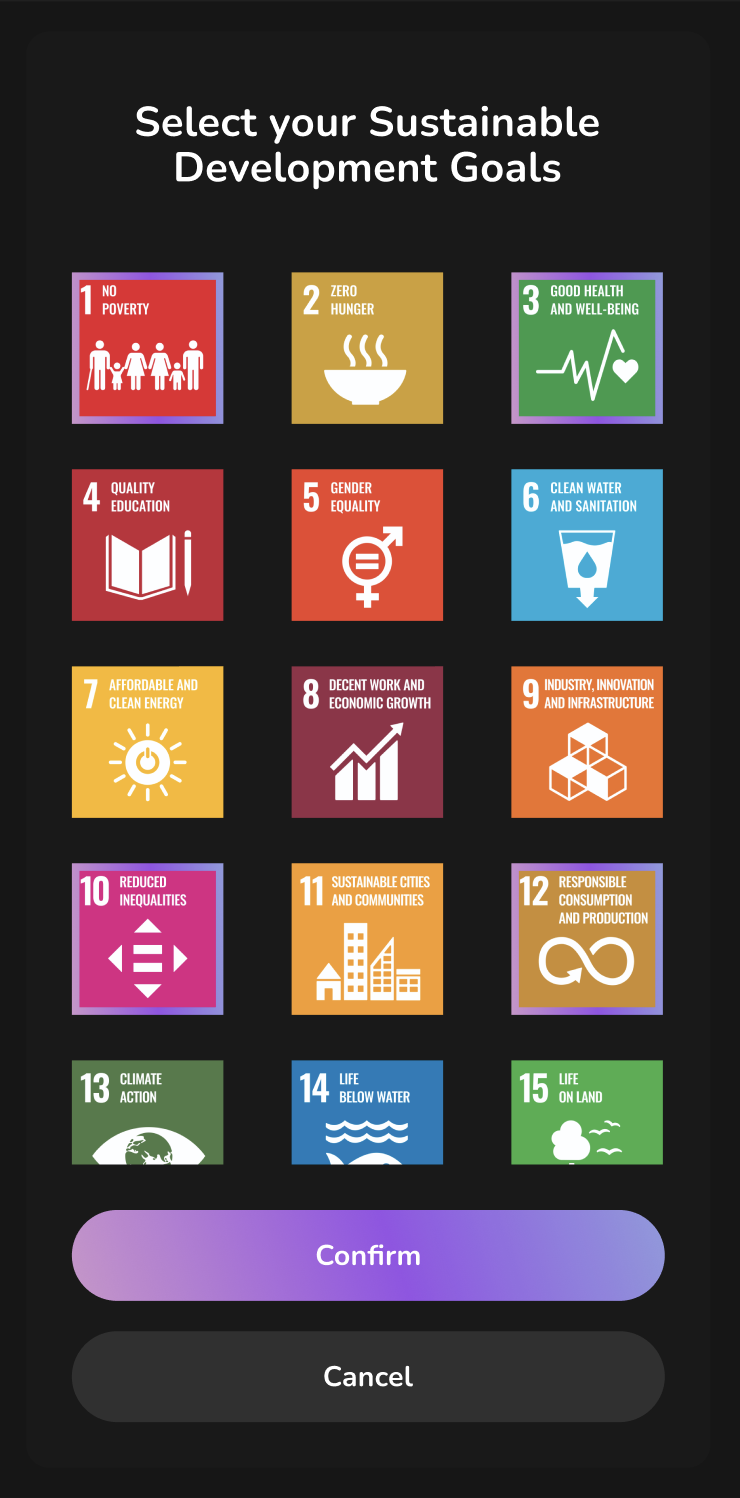The width and height of the screenshot is (740, 1498).
Task: Select Clean Water and Sanitation tile
Action: (587, 545)
